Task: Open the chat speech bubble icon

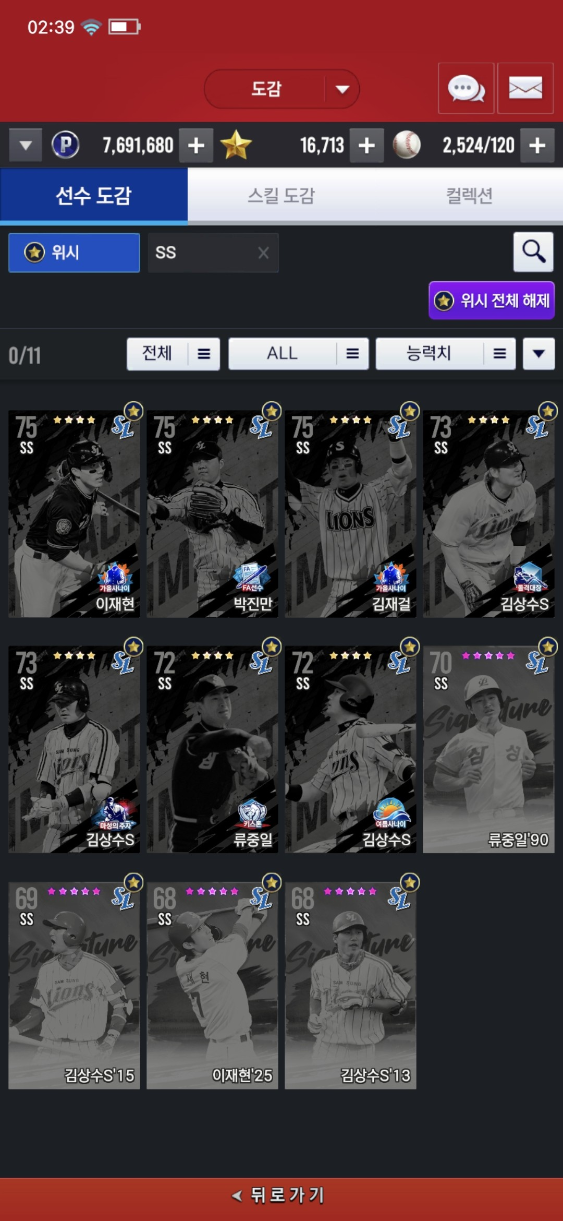Action: pyautogui.click(x=466, y=89)
